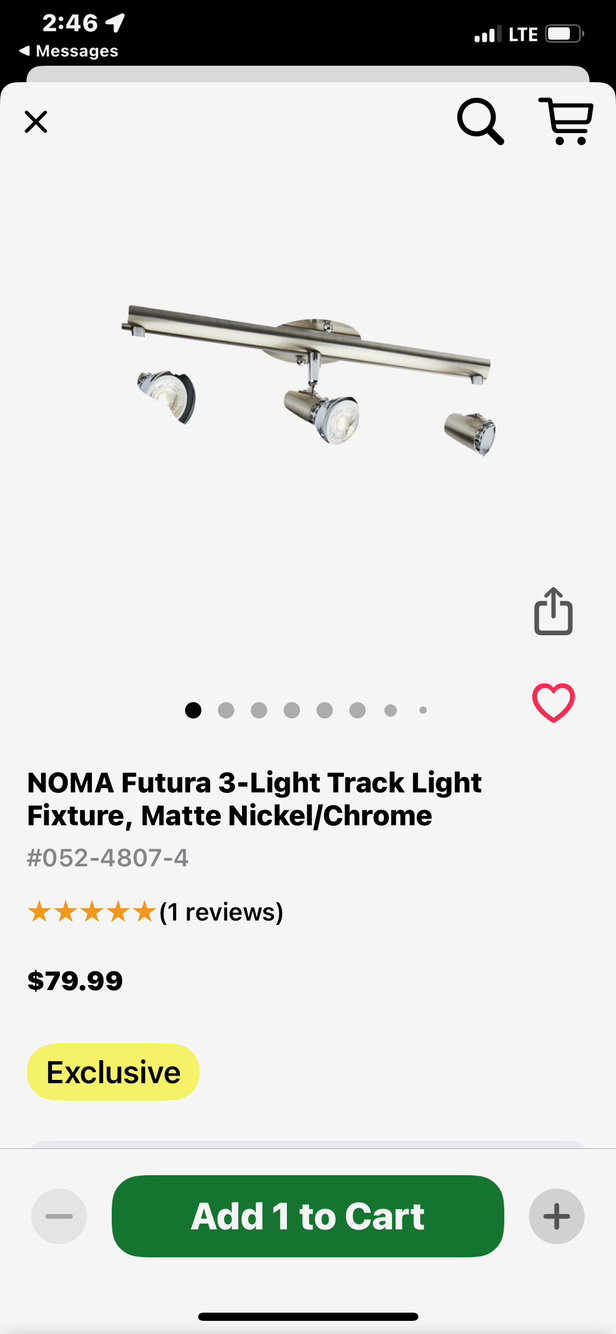Add product to wishlist with heart

[x=553, y=703]
